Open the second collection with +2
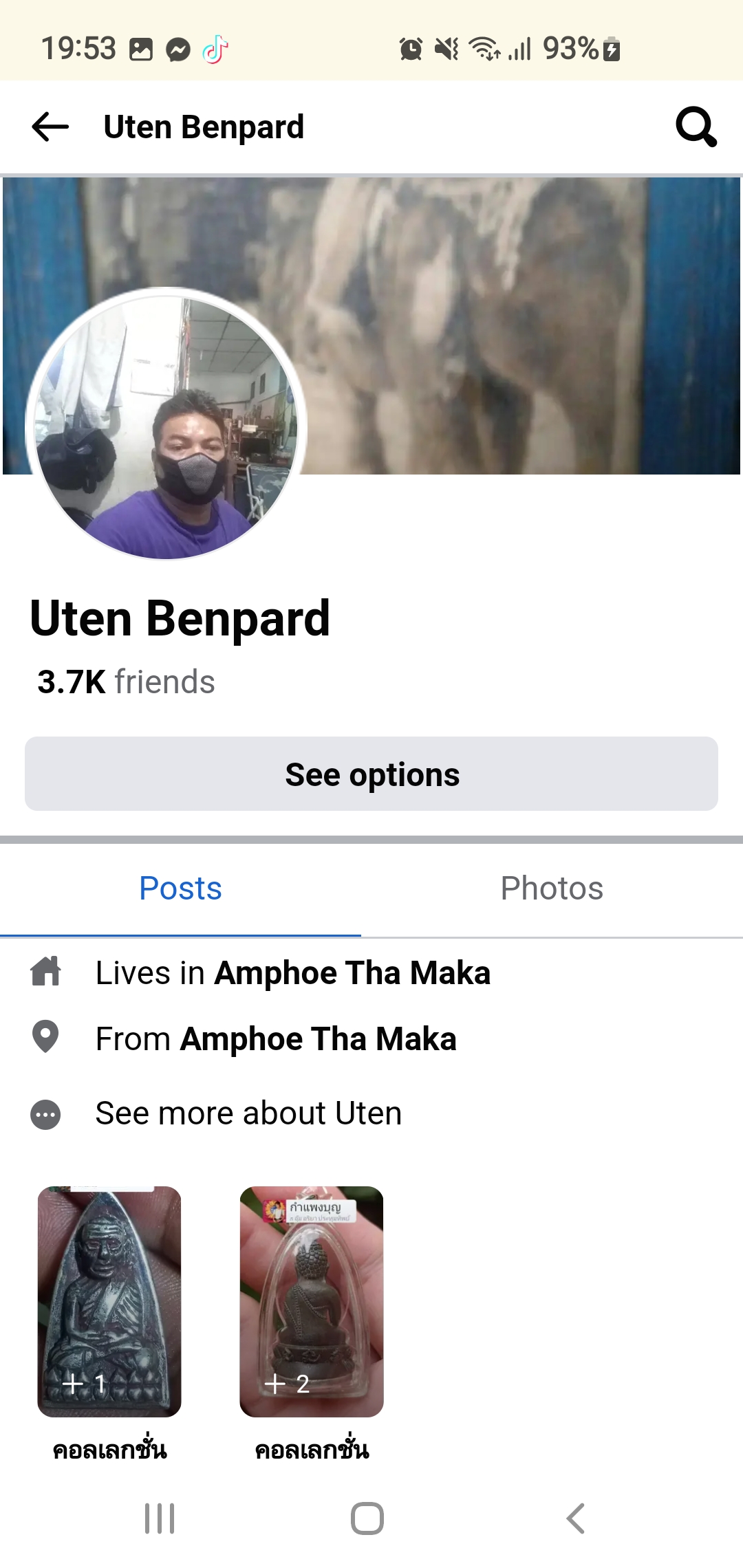Screen dimensions: 743x1568 (x=312, y=1301)
